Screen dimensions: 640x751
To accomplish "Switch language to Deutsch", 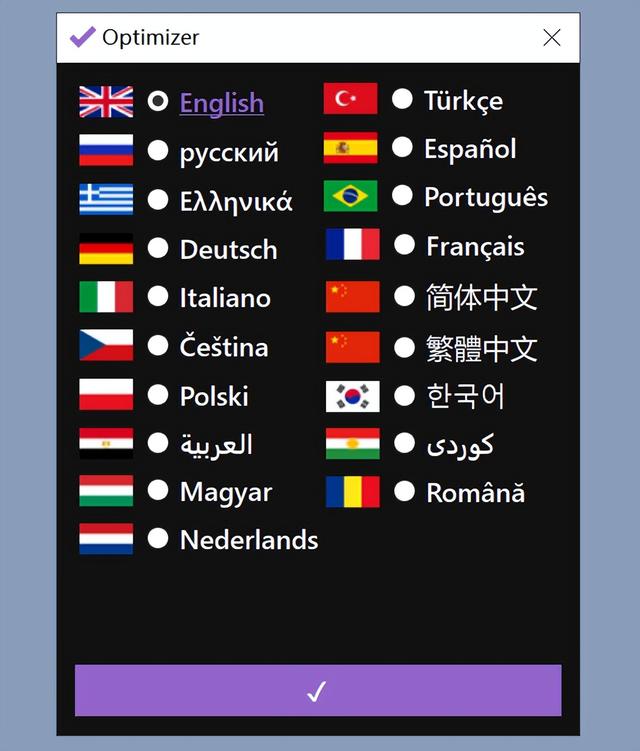I will [158, 248].
